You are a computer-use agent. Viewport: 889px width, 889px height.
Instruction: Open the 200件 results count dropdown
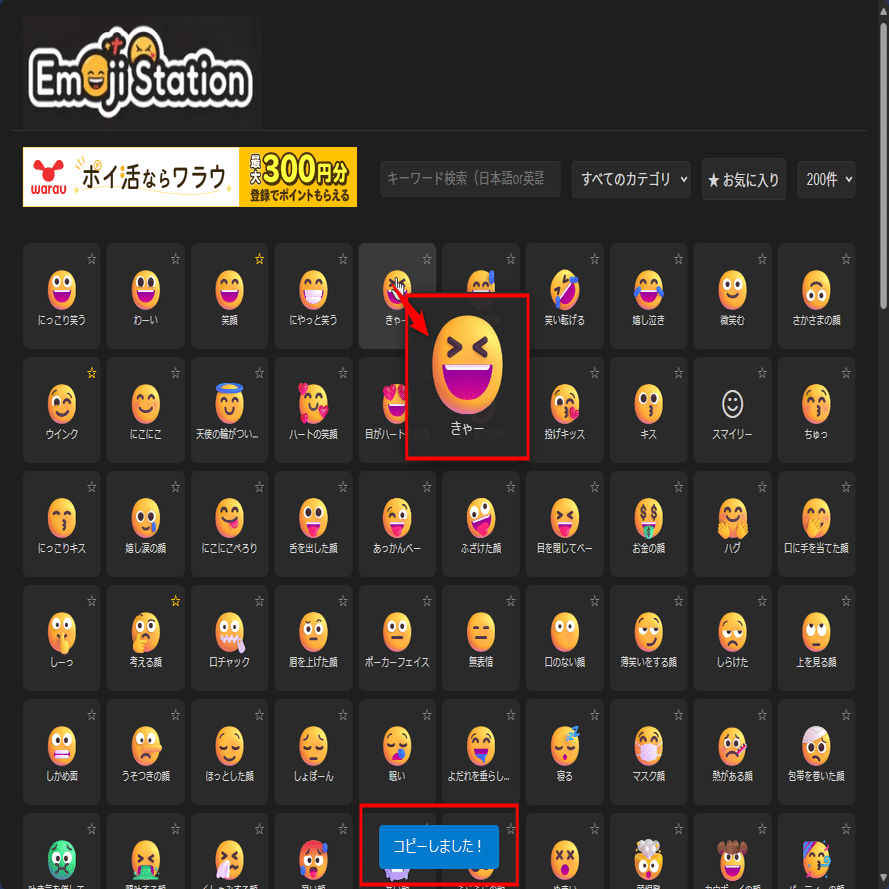point(826,179)
